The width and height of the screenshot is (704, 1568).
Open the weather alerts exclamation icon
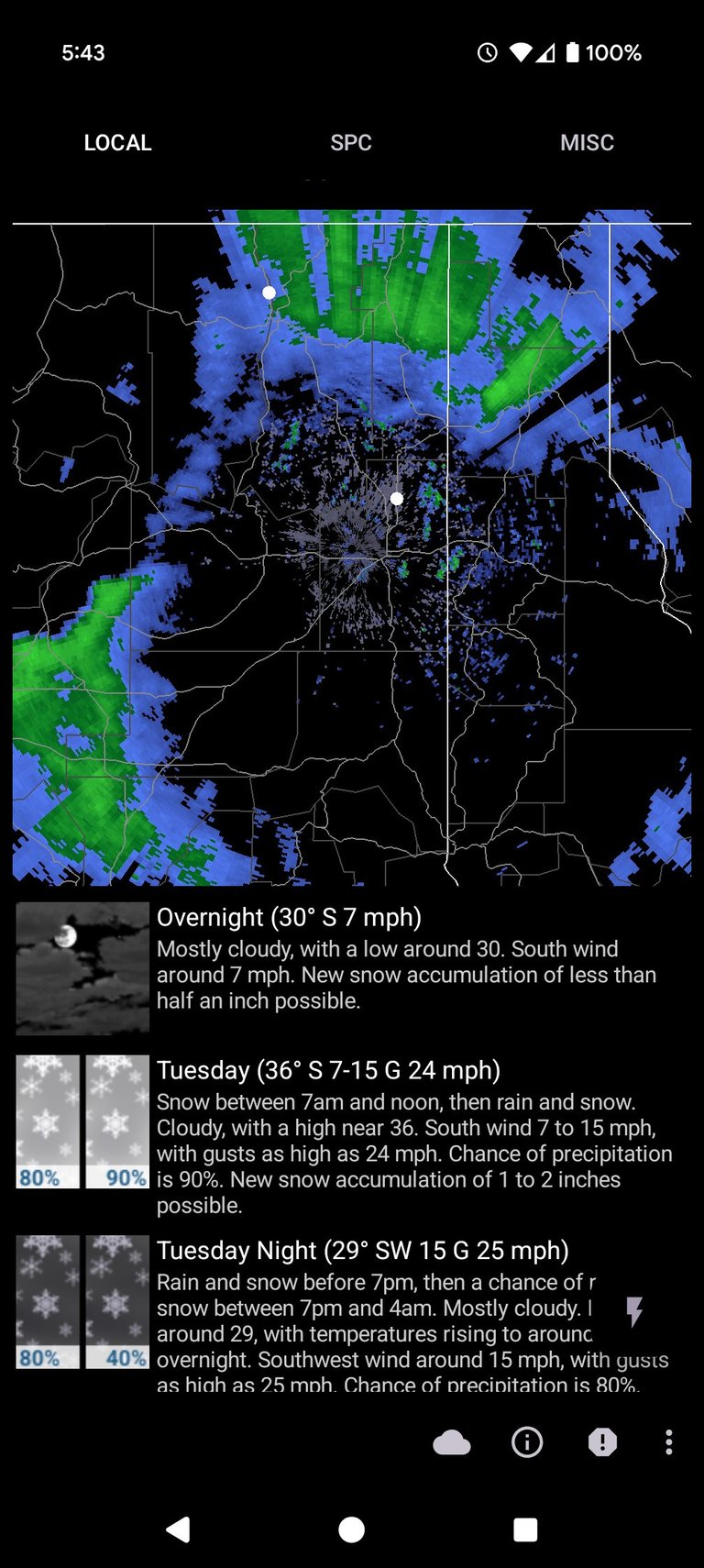[602, 1442]
